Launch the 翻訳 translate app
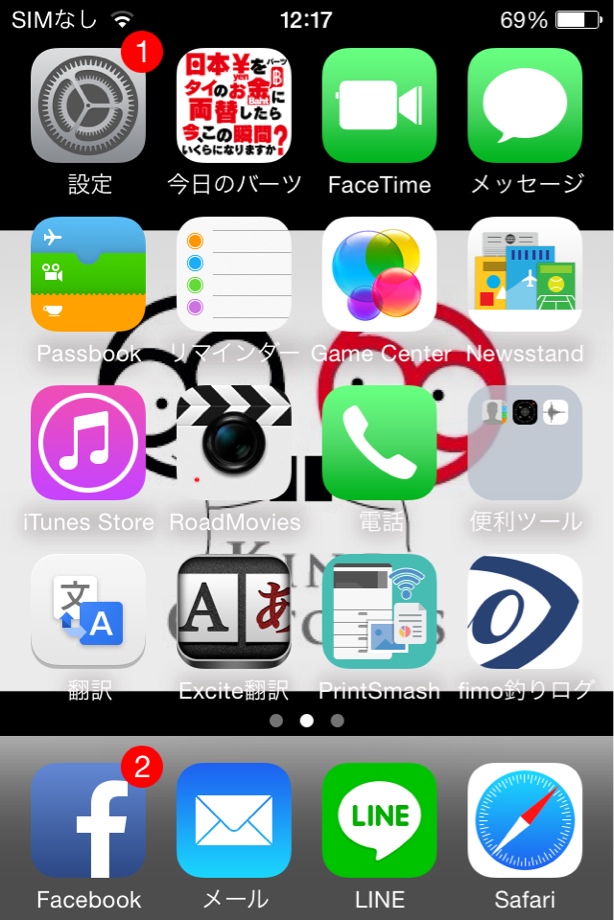This screenshot has height=920, width=614. (88, 611)
